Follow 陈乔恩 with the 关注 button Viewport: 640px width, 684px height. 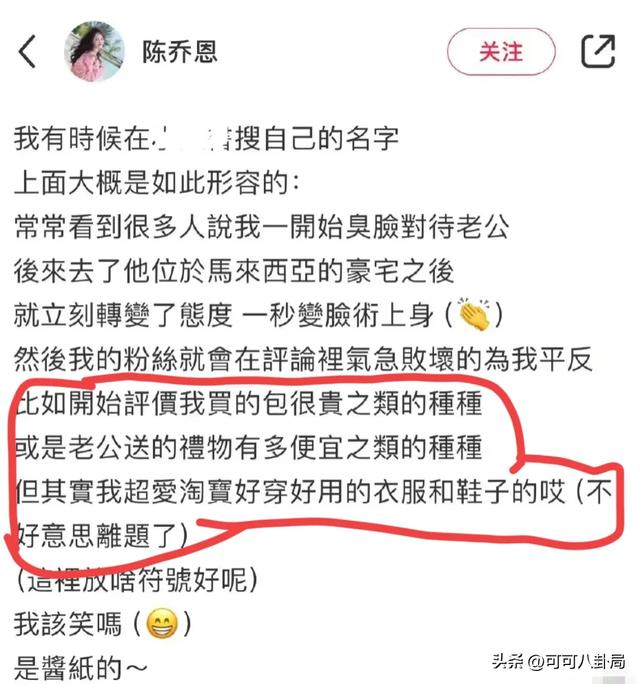pyautogui.click(x=500, y=51)
